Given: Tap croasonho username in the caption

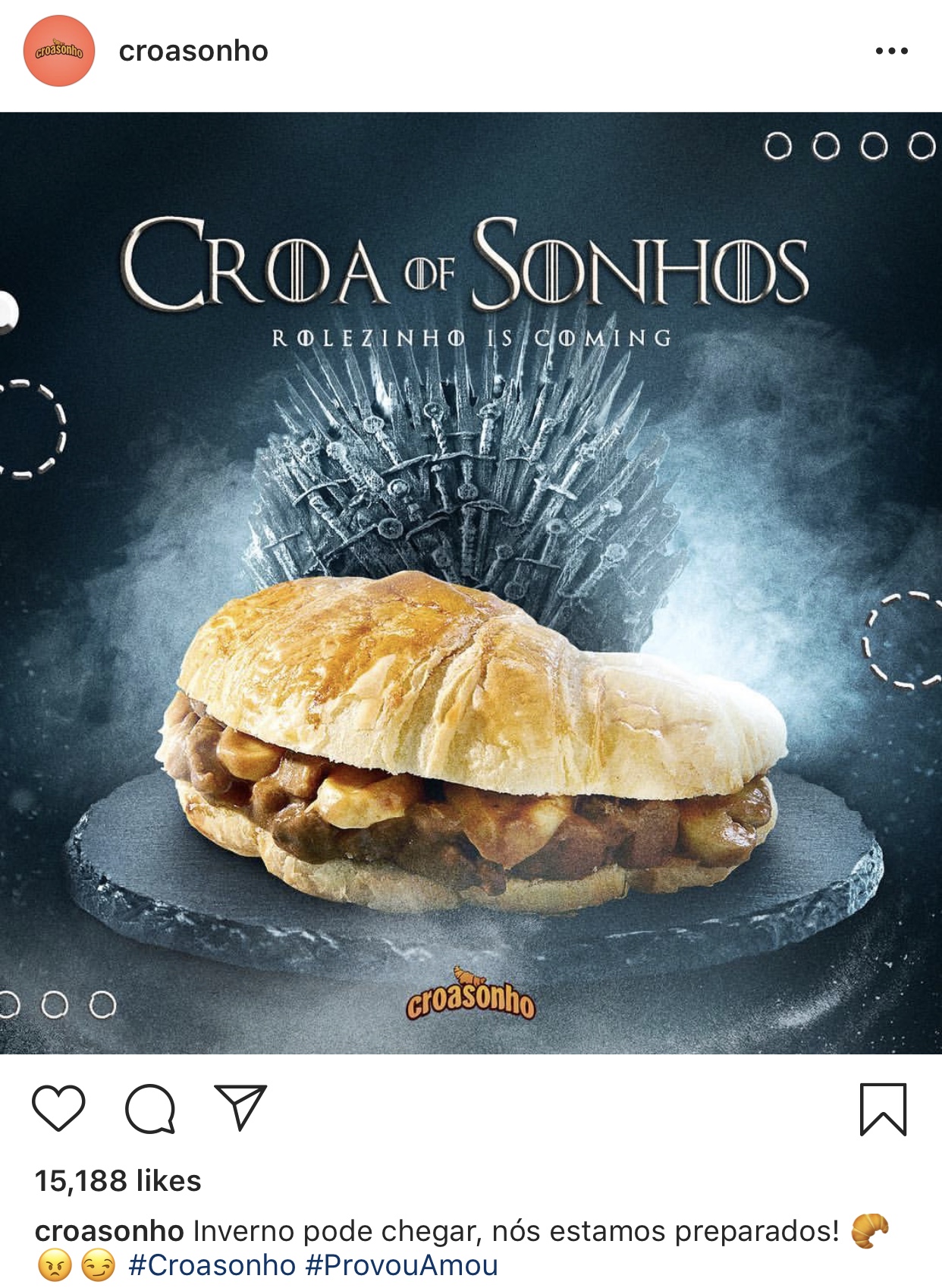Looking at the screenshot, I should (109, 1230).
